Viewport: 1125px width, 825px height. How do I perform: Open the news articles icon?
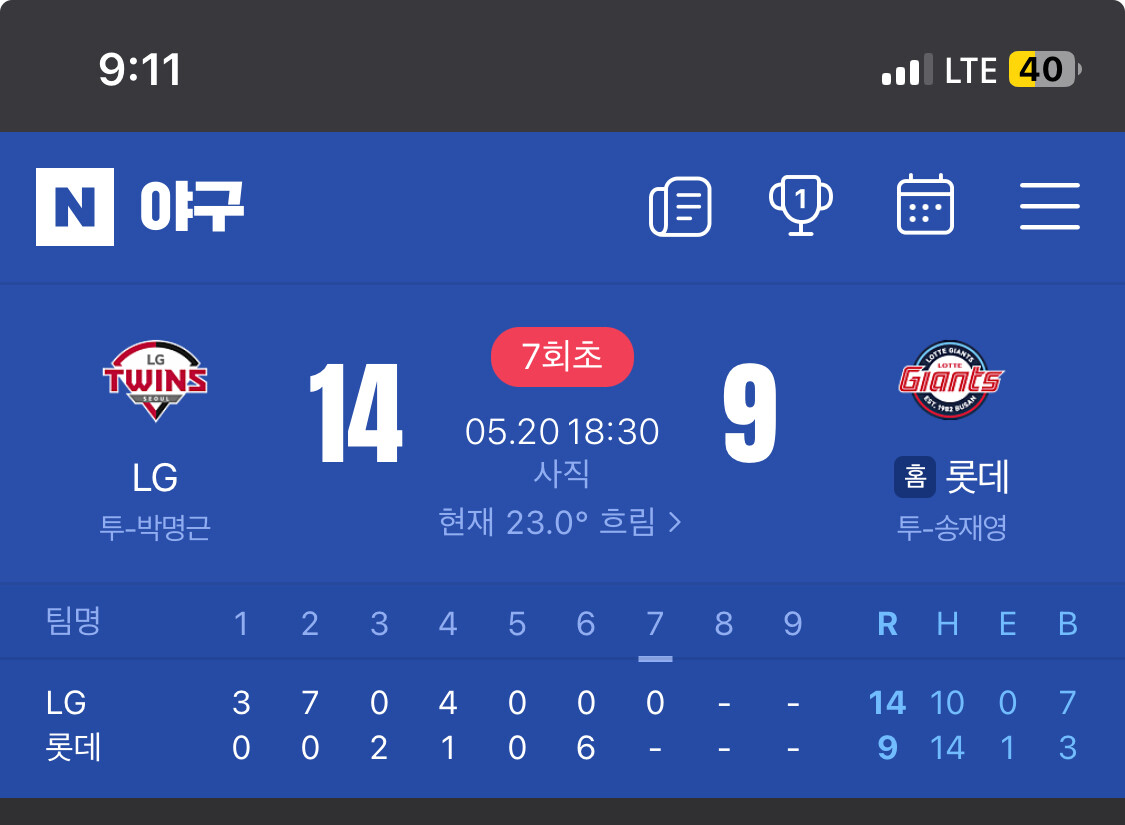pyautogui.click(x=680, y=207)
